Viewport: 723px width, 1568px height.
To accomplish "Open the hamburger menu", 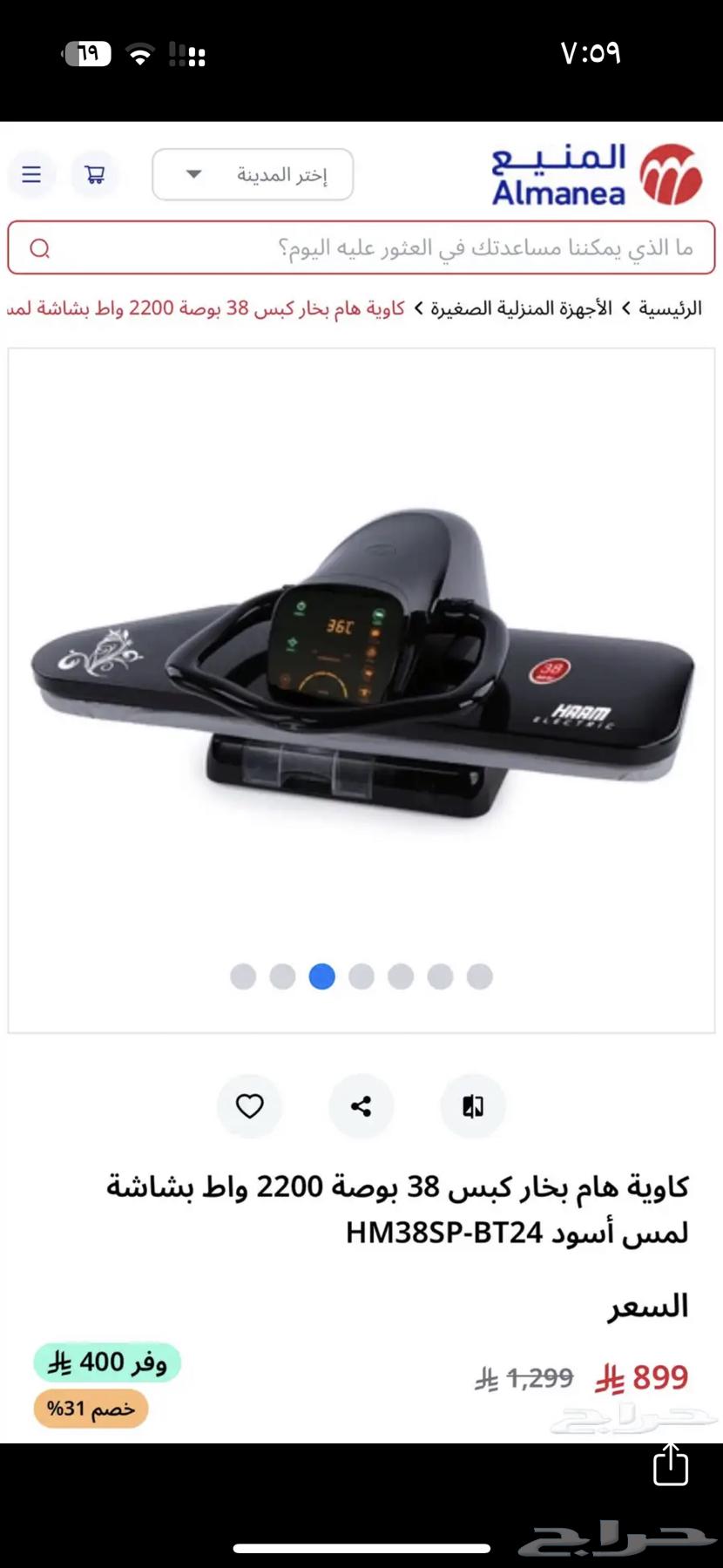I will 31,174.
